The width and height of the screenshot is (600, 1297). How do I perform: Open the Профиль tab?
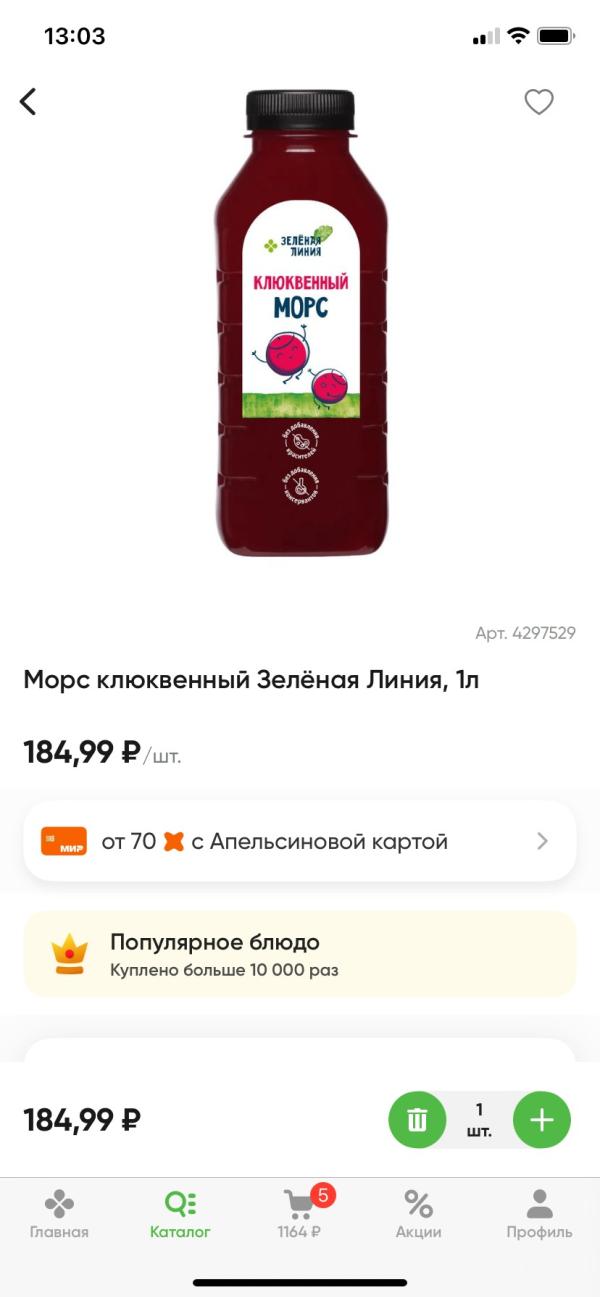tap(539, 1214)
